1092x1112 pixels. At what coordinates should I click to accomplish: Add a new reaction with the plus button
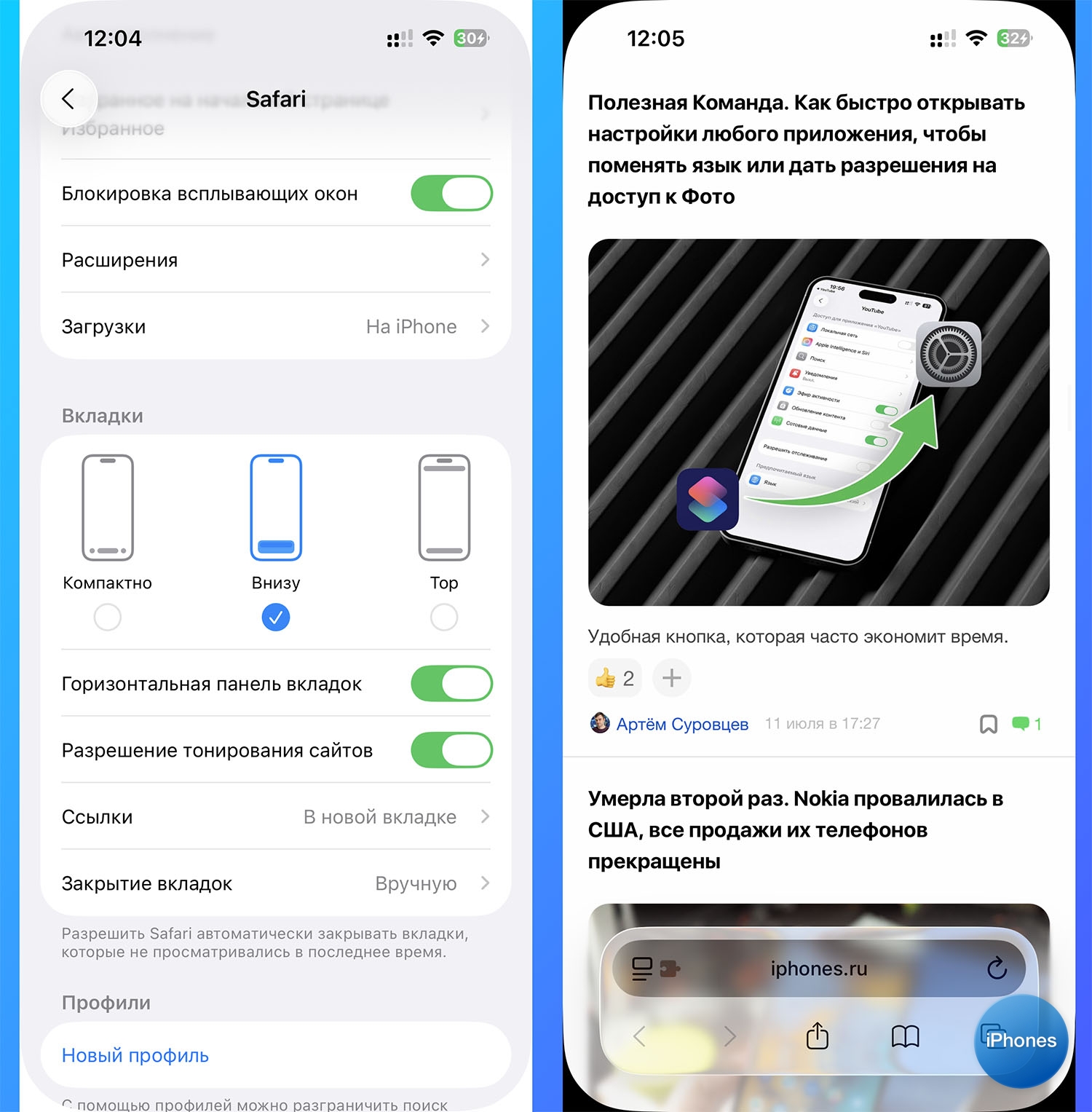[671, 679]
